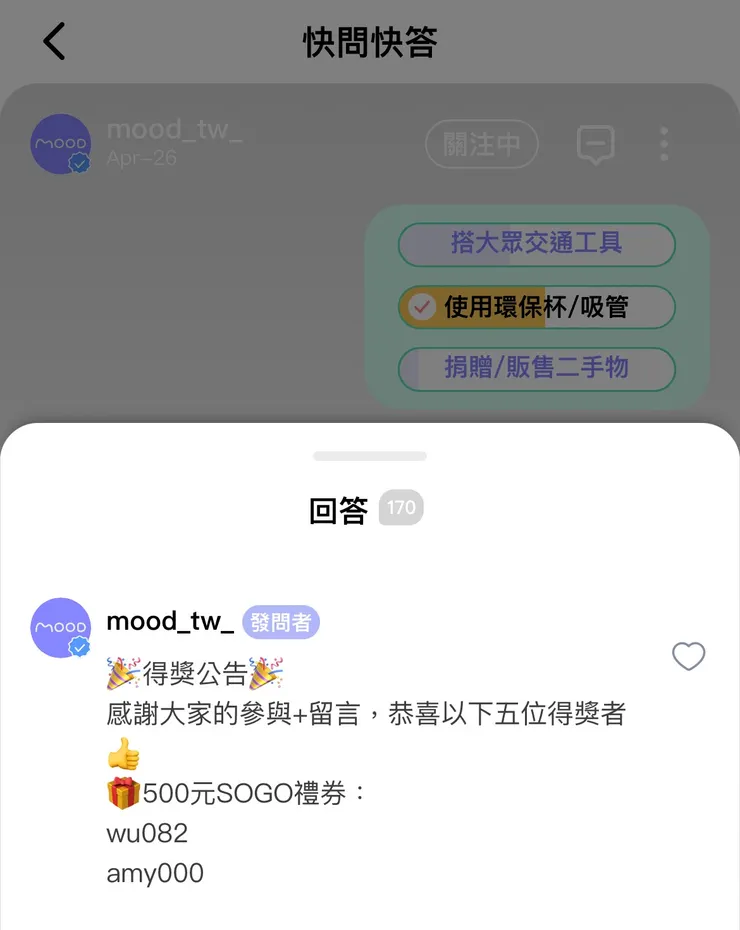Select the 搭大眾交通工具 poll option
This screenshot has width=740, height=930.
point(536,245)
